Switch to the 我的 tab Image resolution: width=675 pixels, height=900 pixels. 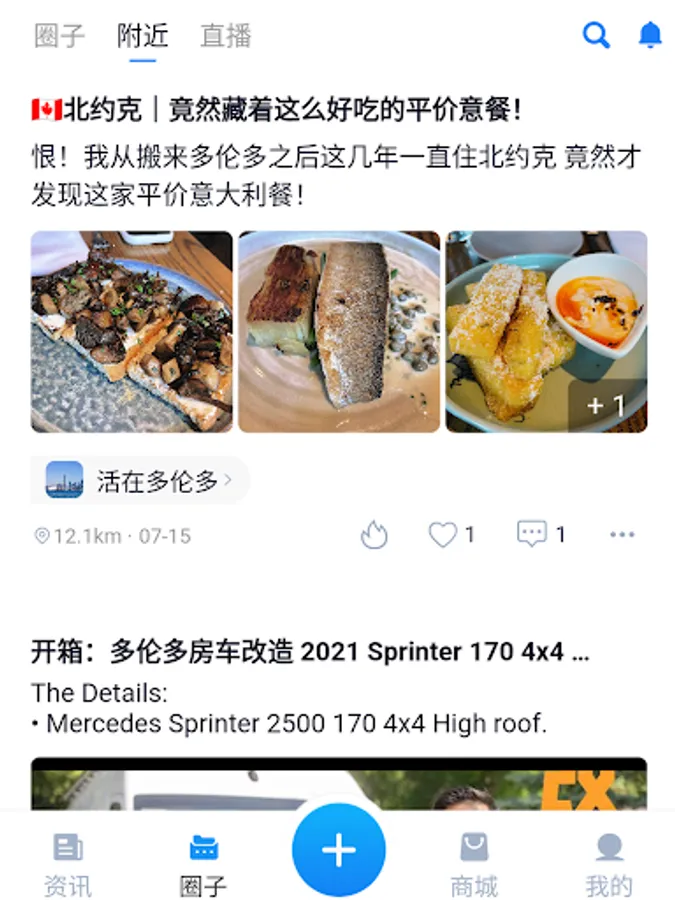tap(608, 864)
